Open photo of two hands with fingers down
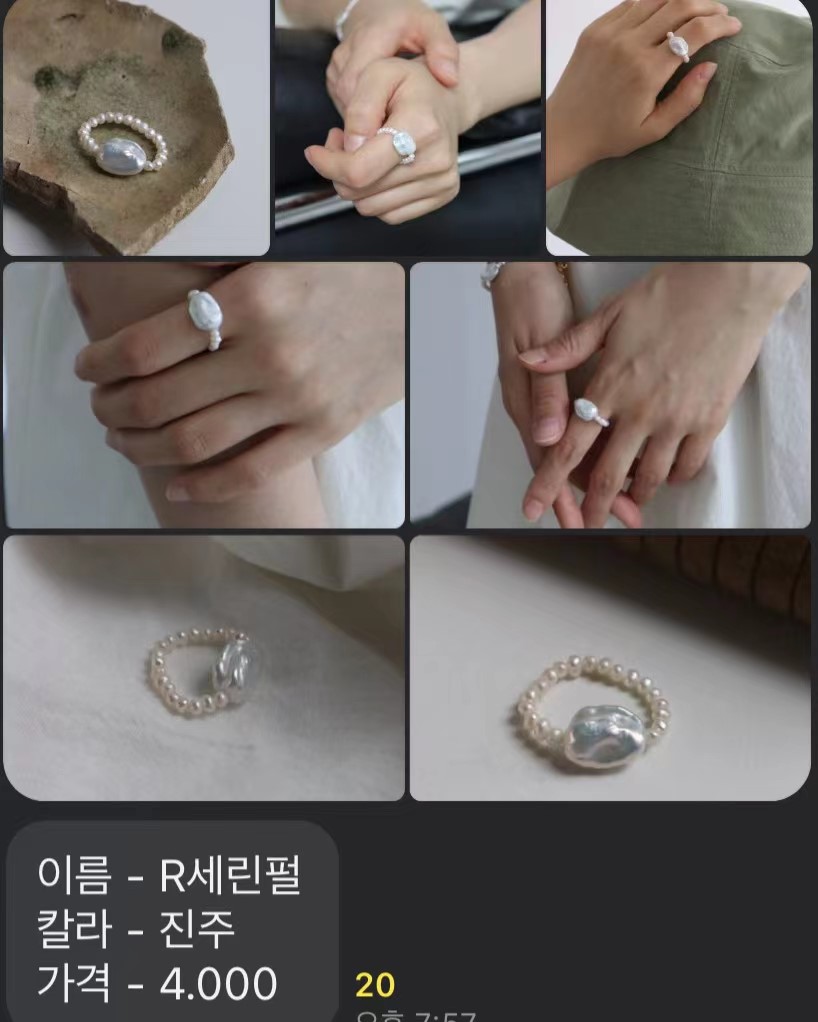Viewport: 818px width, 1022px height. click(x=610, y=395)
